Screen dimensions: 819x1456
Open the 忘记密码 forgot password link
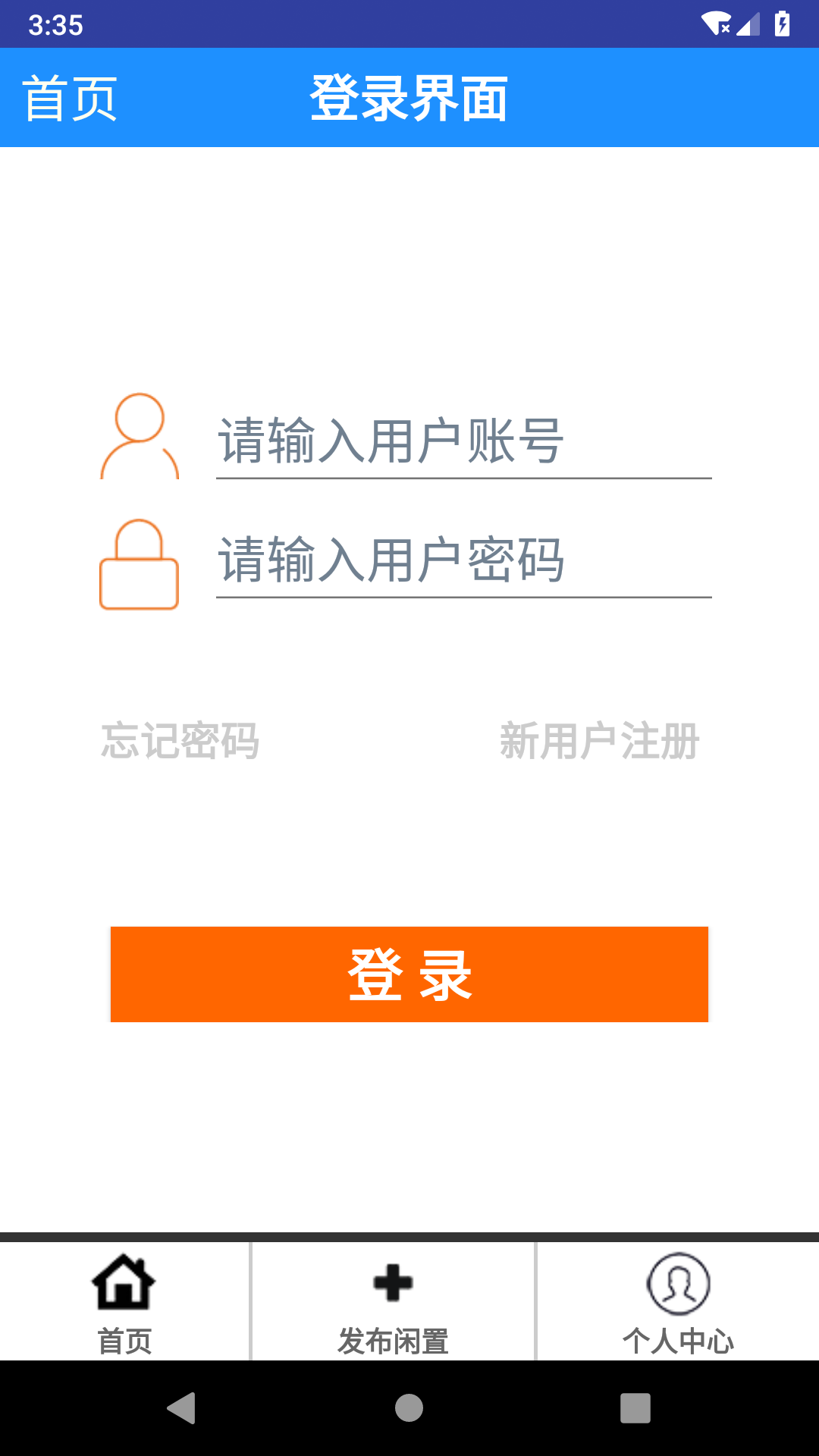click(180, 741)
